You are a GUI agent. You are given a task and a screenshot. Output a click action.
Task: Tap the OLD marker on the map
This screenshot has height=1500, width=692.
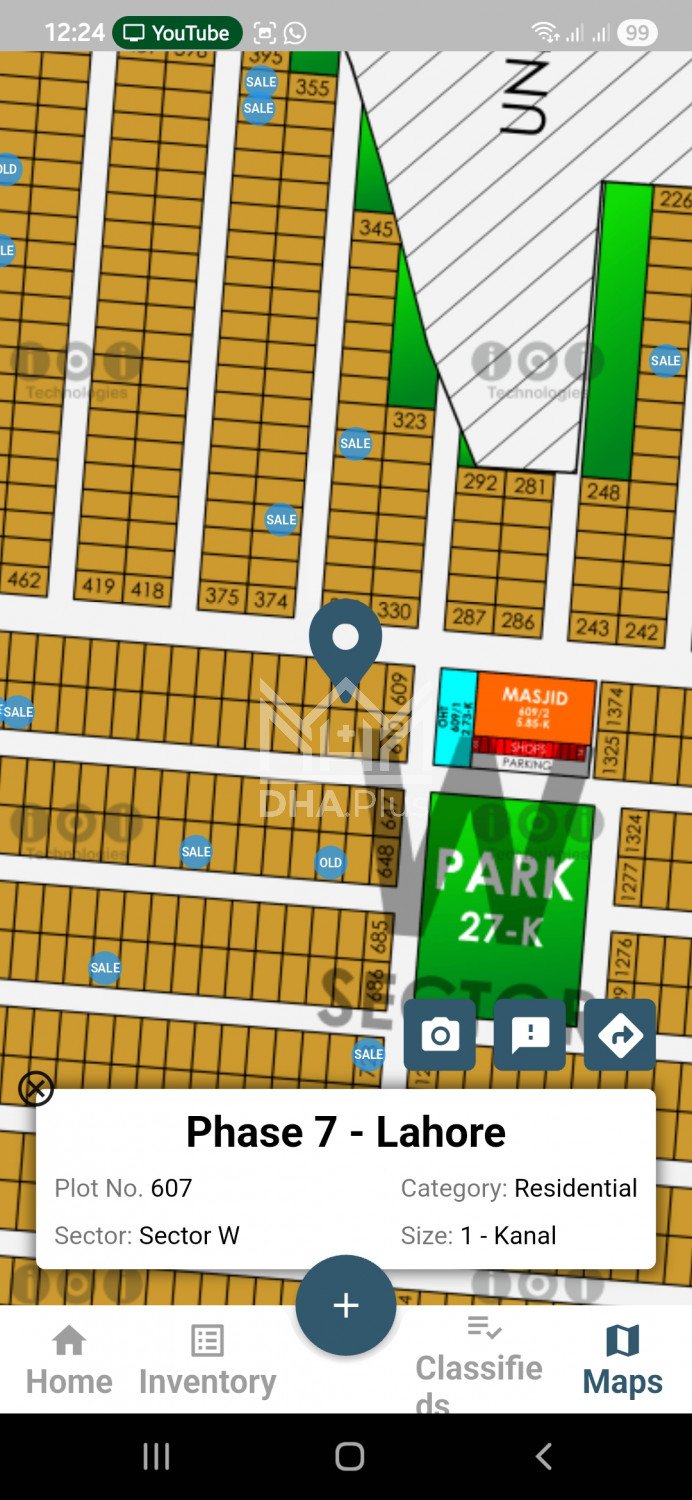(x=330, y=862)
